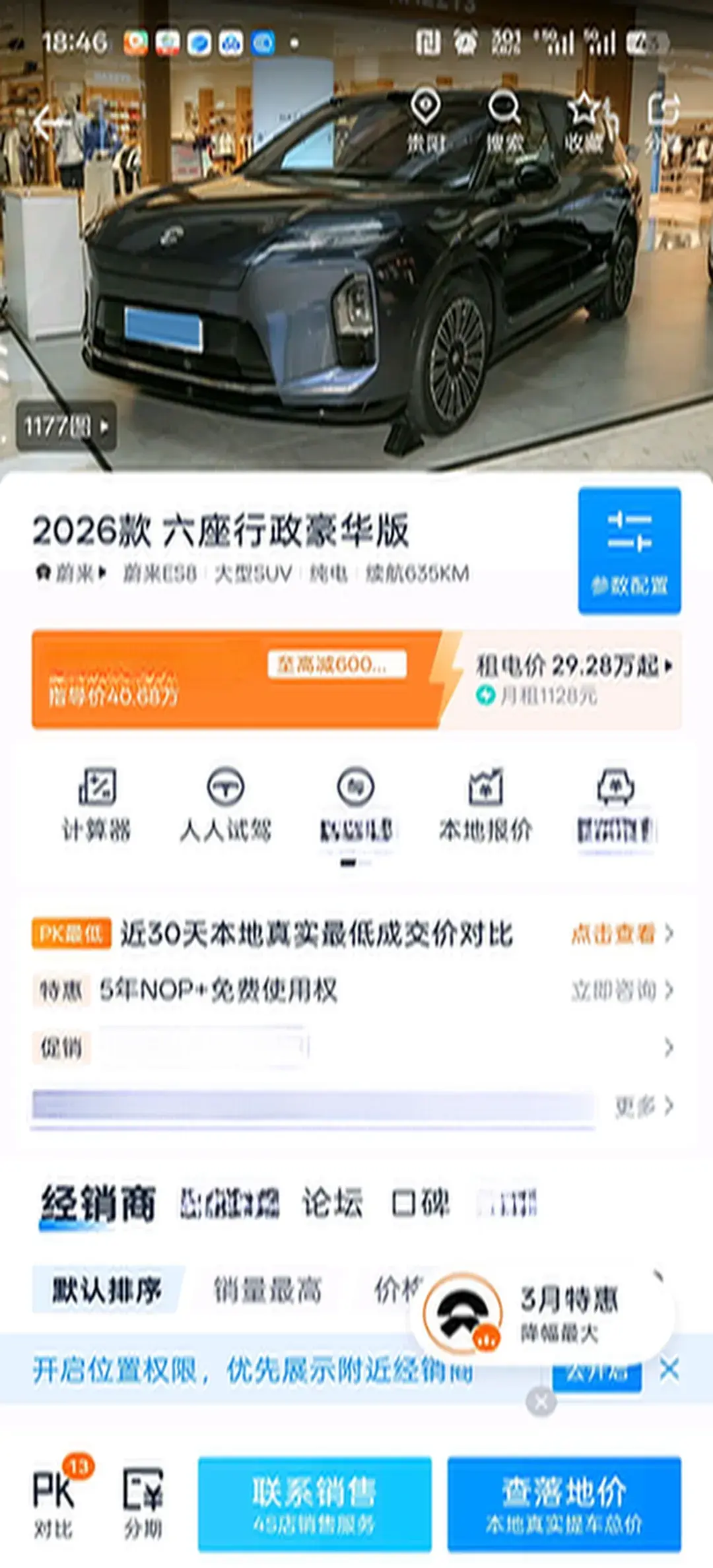
Task: Tap 点击查看 for lowest deal price comparison
Action: [621, 934]
